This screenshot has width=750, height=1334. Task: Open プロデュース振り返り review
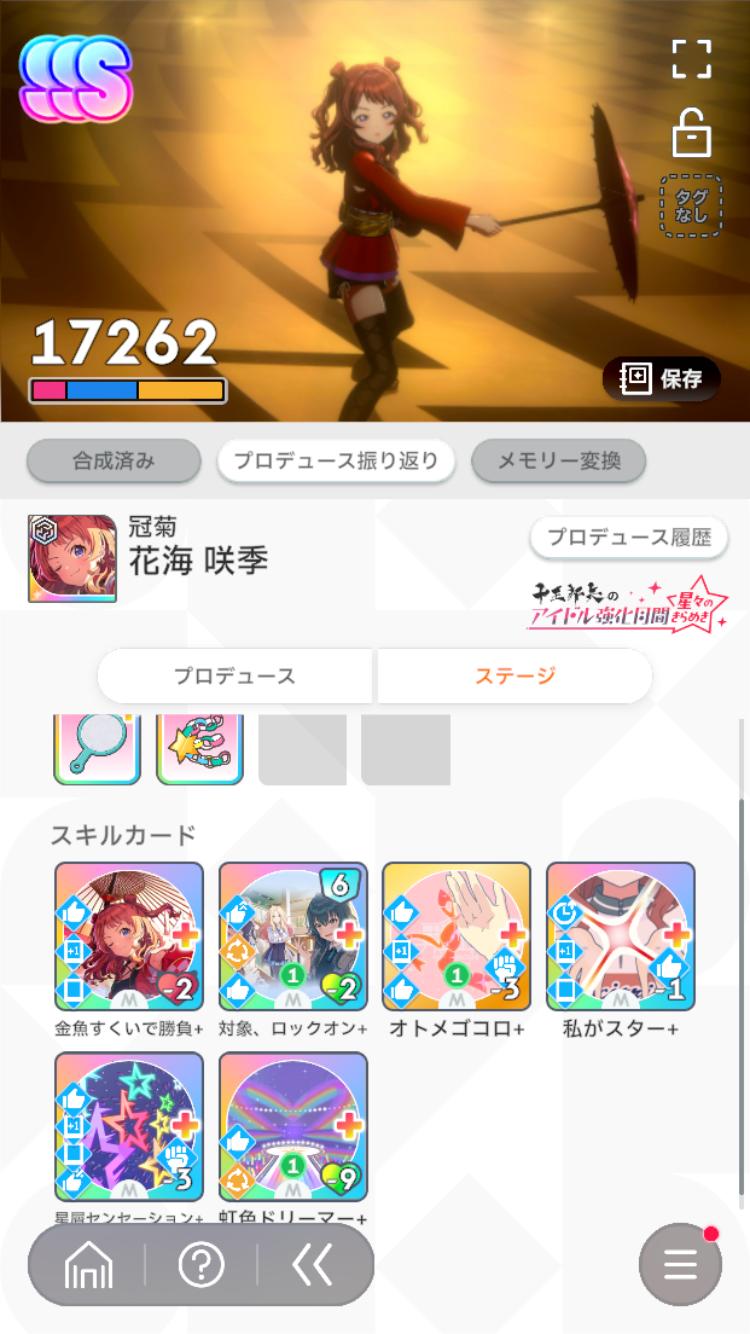coord(336,461)
